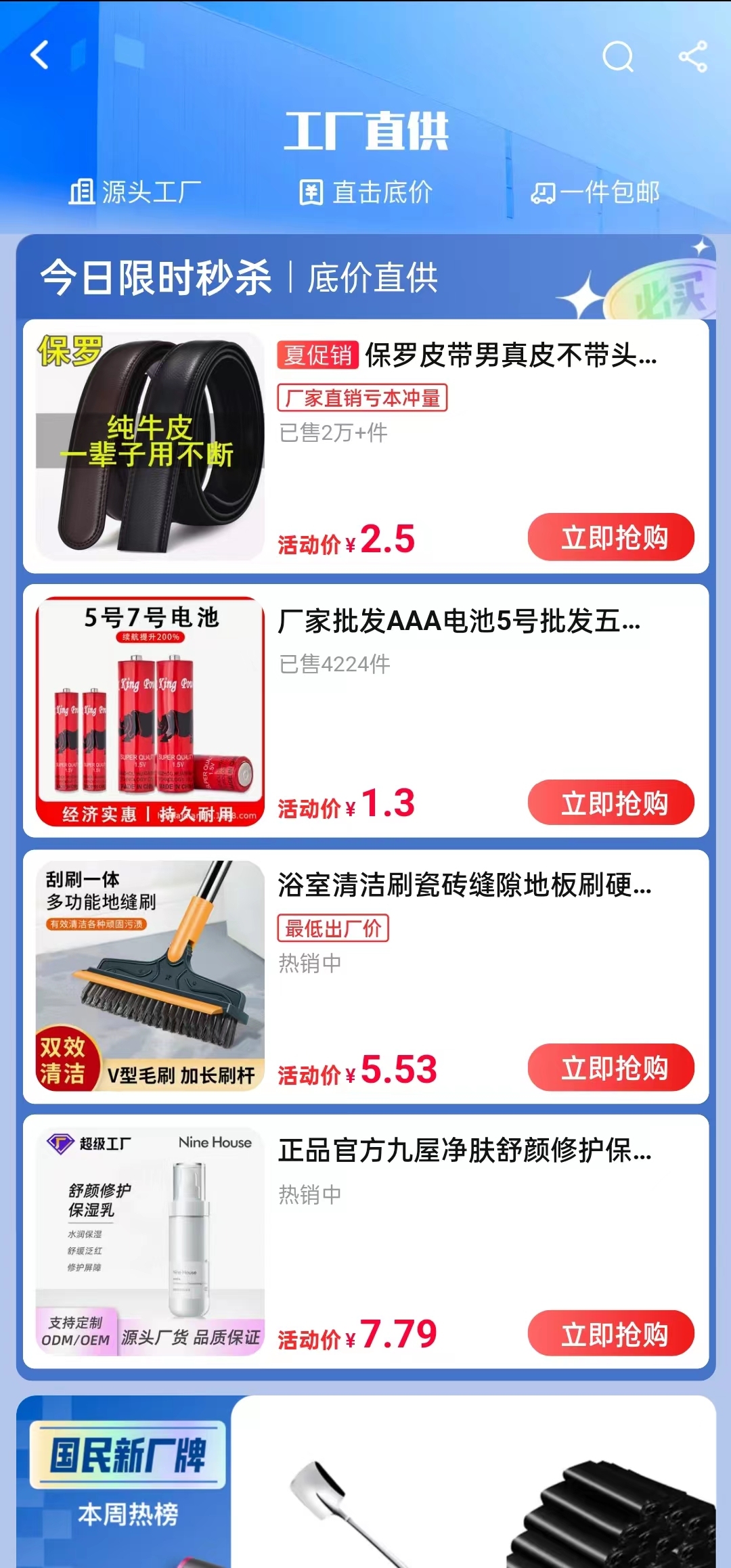The height and width of the screenshot is (1568, 731).
Task: Tap 立即抢购 for the 保罗皮带 belt
Action: (x=611, y=537)
